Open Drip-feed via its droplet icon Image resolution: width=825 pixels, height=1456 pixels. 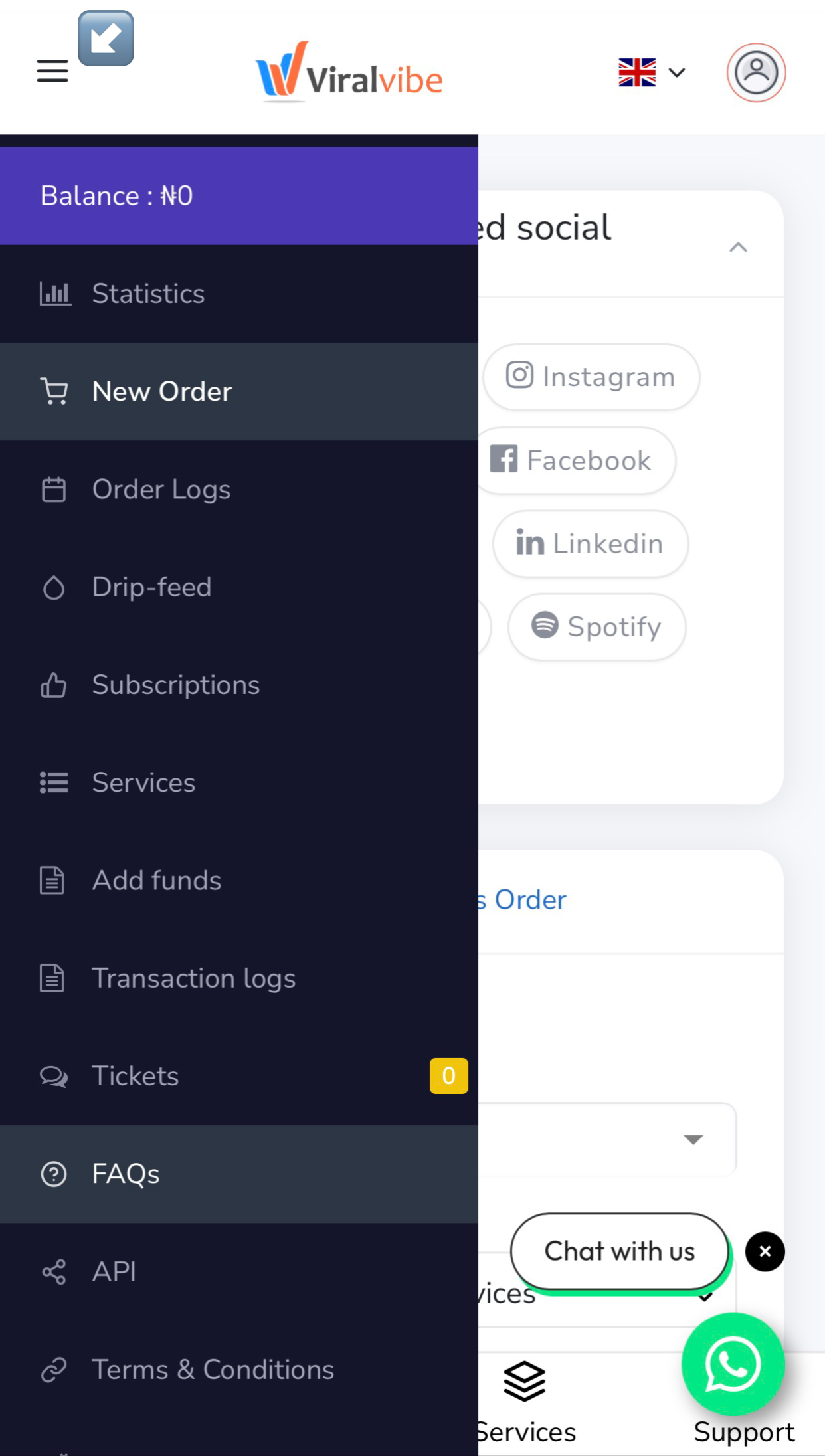tap(53, 587)
